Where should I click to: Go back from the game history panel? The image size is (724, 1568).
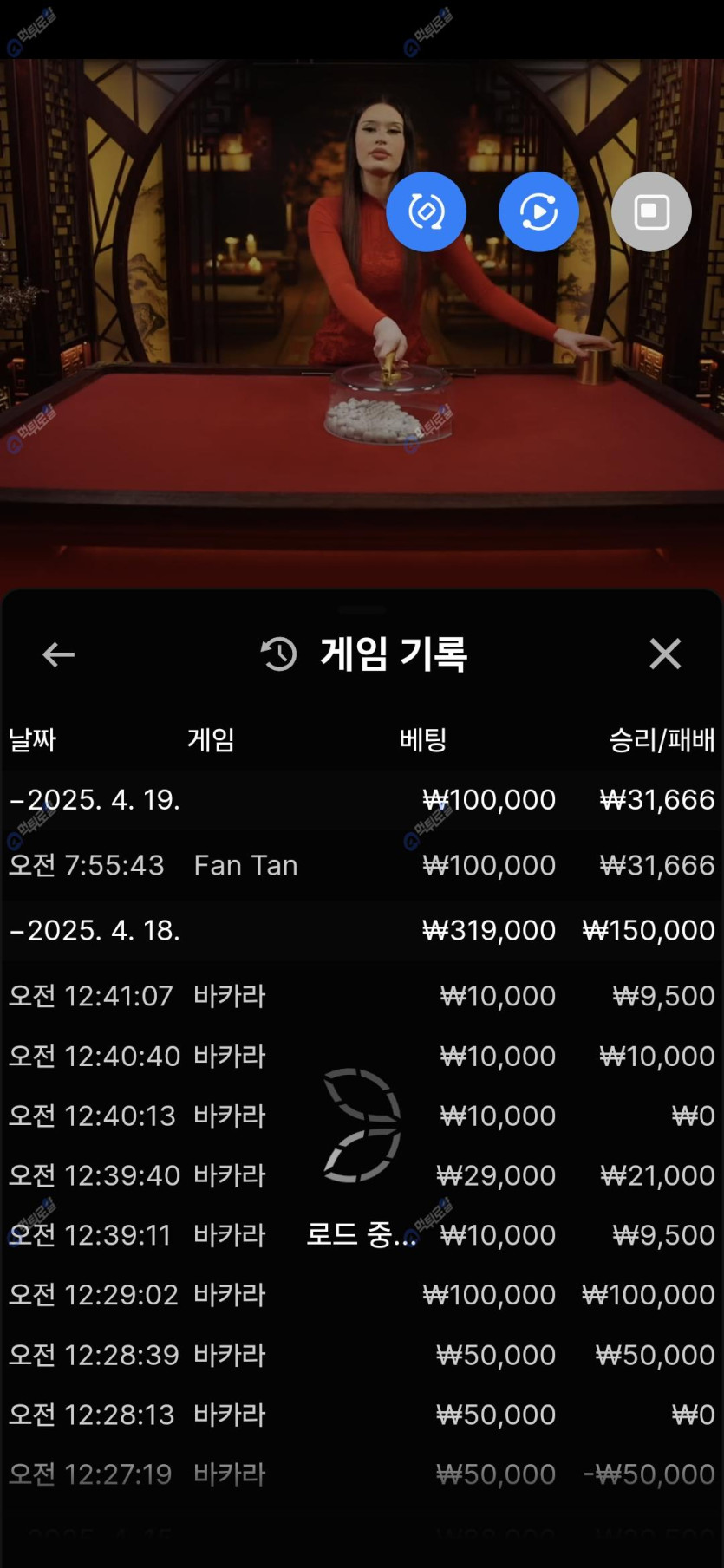[x=58, y=654]
